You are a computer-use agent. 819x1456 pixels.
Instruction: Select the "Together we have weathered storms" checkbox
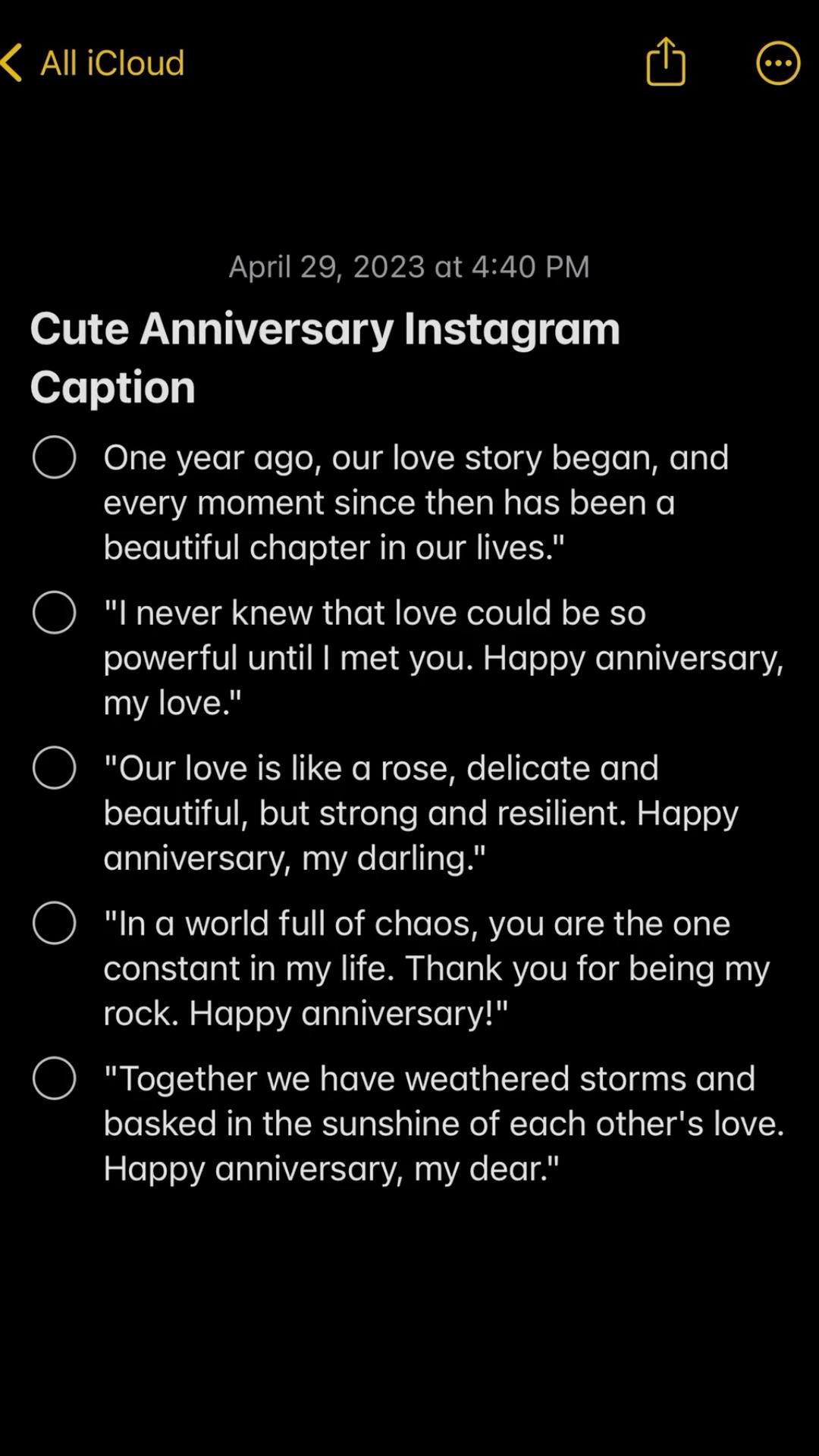click(x=55, y=1078)
